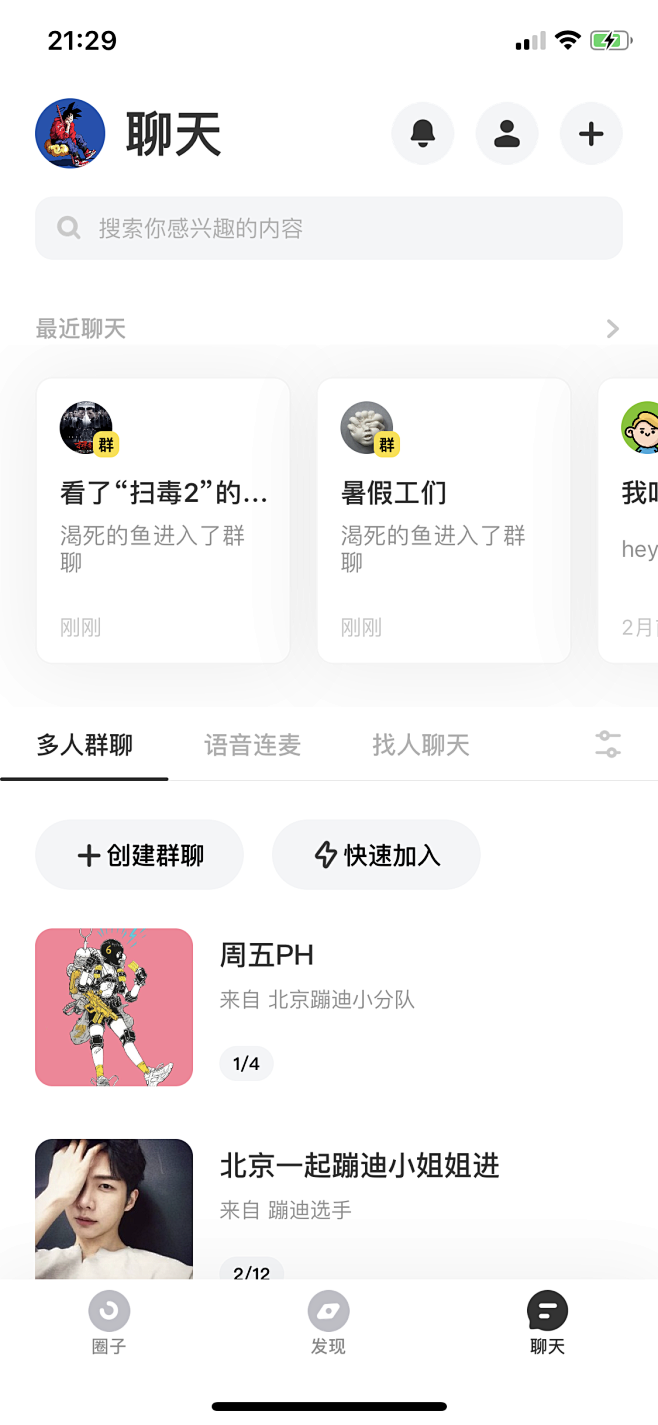The image size is (658, 1425).
Task: Open the group chat 暑假工们
Action: tap(443, 520)
